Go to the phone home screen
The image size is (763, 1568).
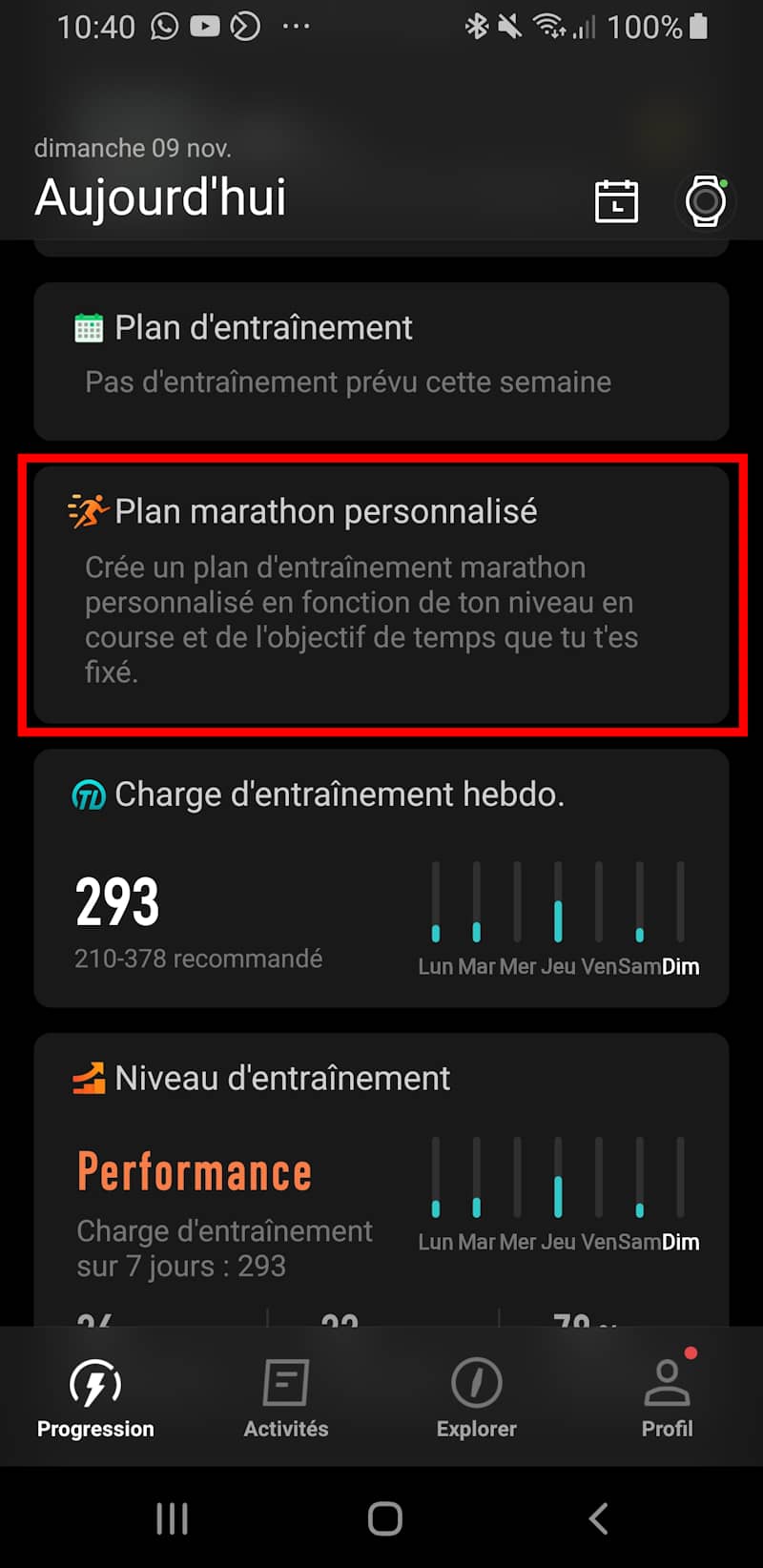[384, 1518]
